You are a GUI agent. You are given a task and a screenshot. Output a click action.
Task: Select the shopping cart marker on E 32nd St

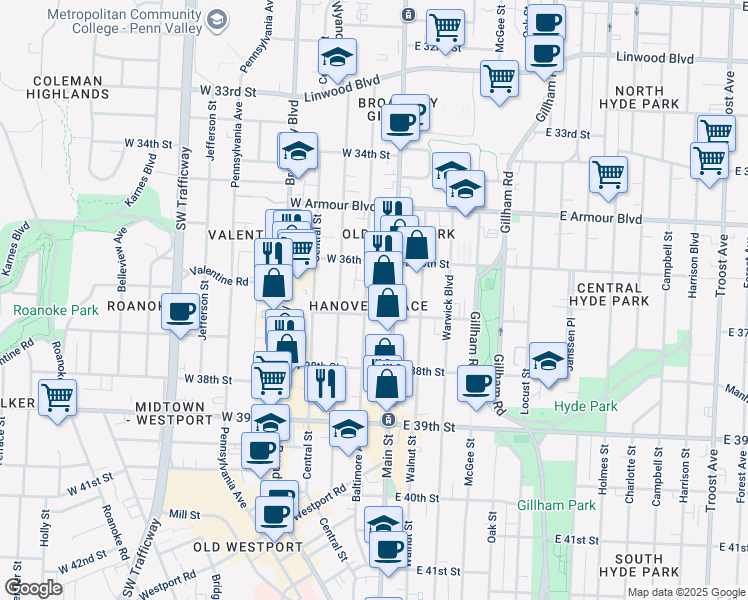(x=445, y=28)
